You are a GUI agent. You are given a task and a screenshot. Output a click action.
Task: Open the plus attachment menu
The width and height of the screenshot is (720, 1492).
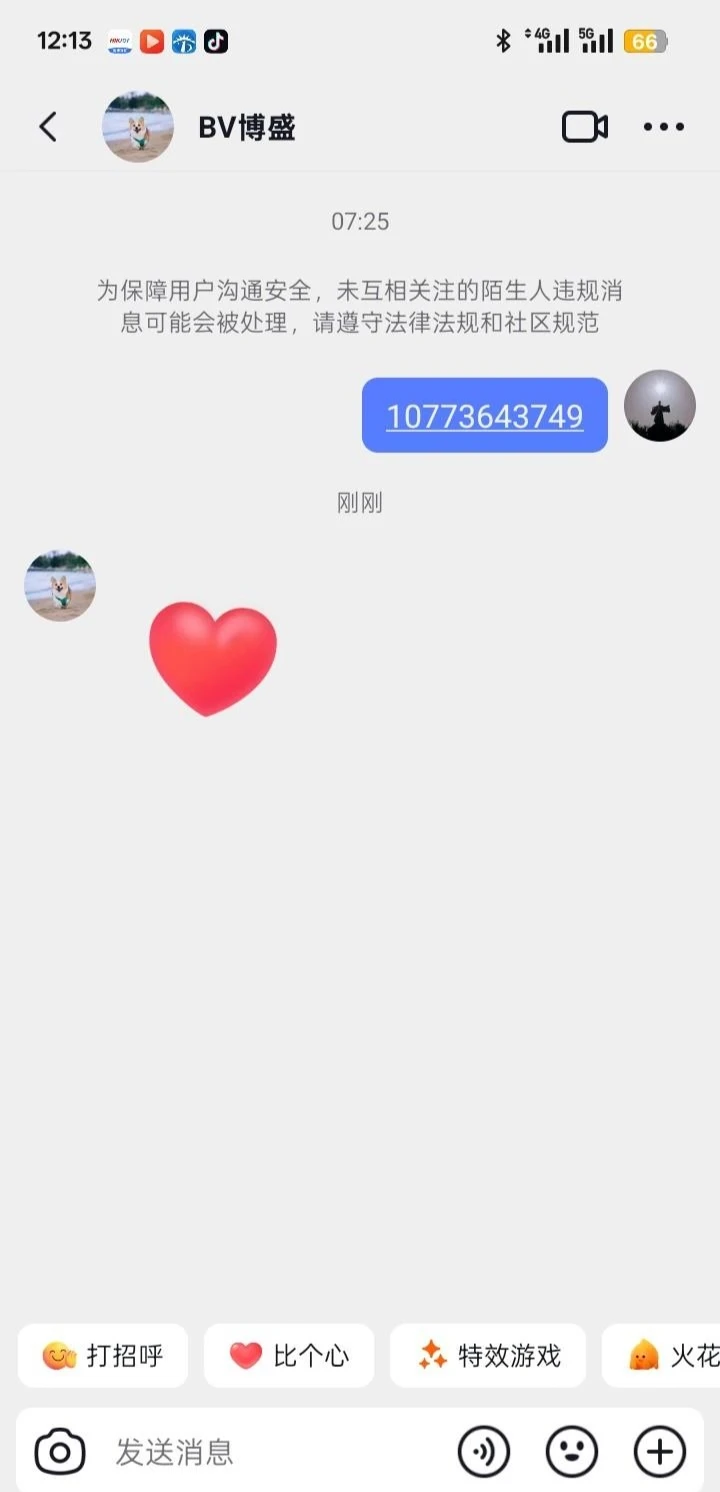pos(660,1452)
